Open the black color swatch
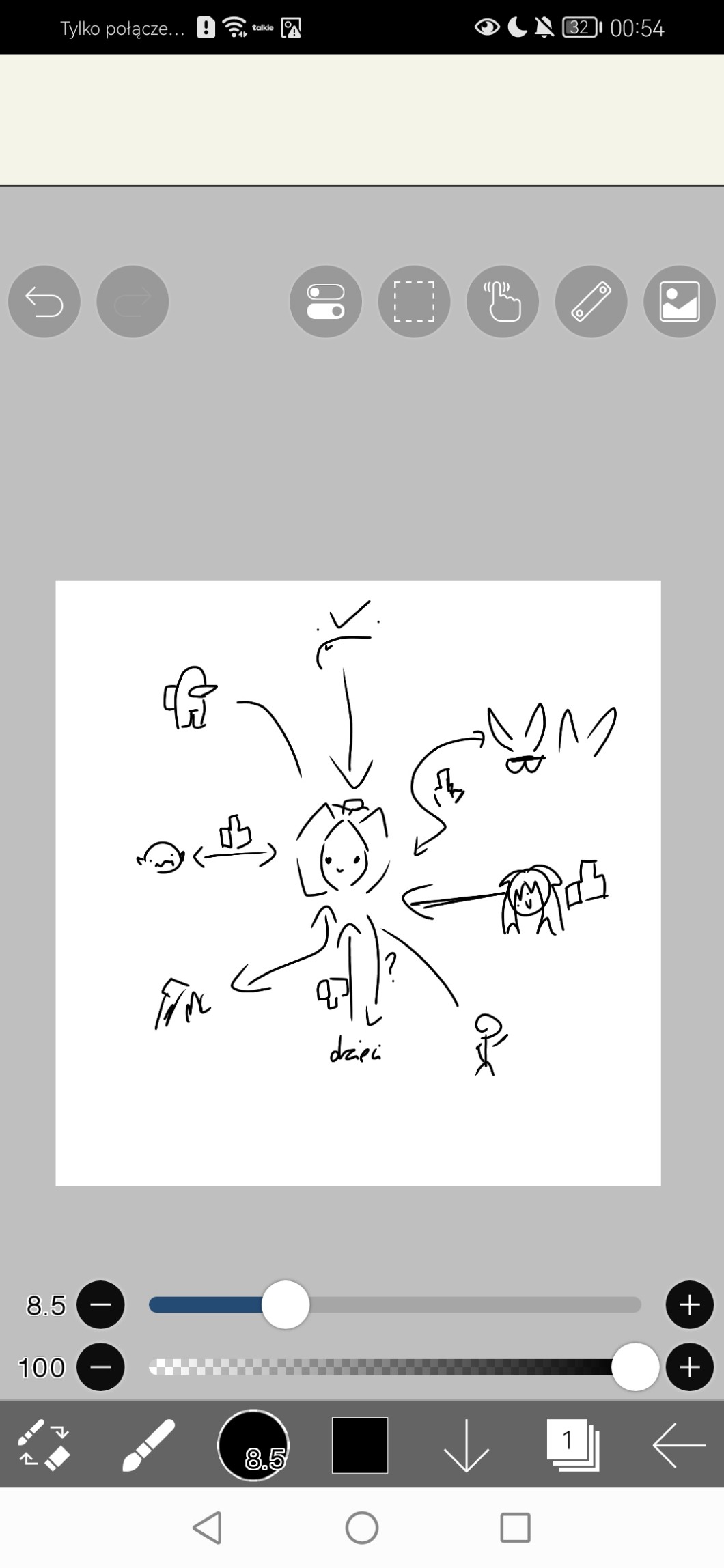The image size is (724, 1568). point(360,1445)
